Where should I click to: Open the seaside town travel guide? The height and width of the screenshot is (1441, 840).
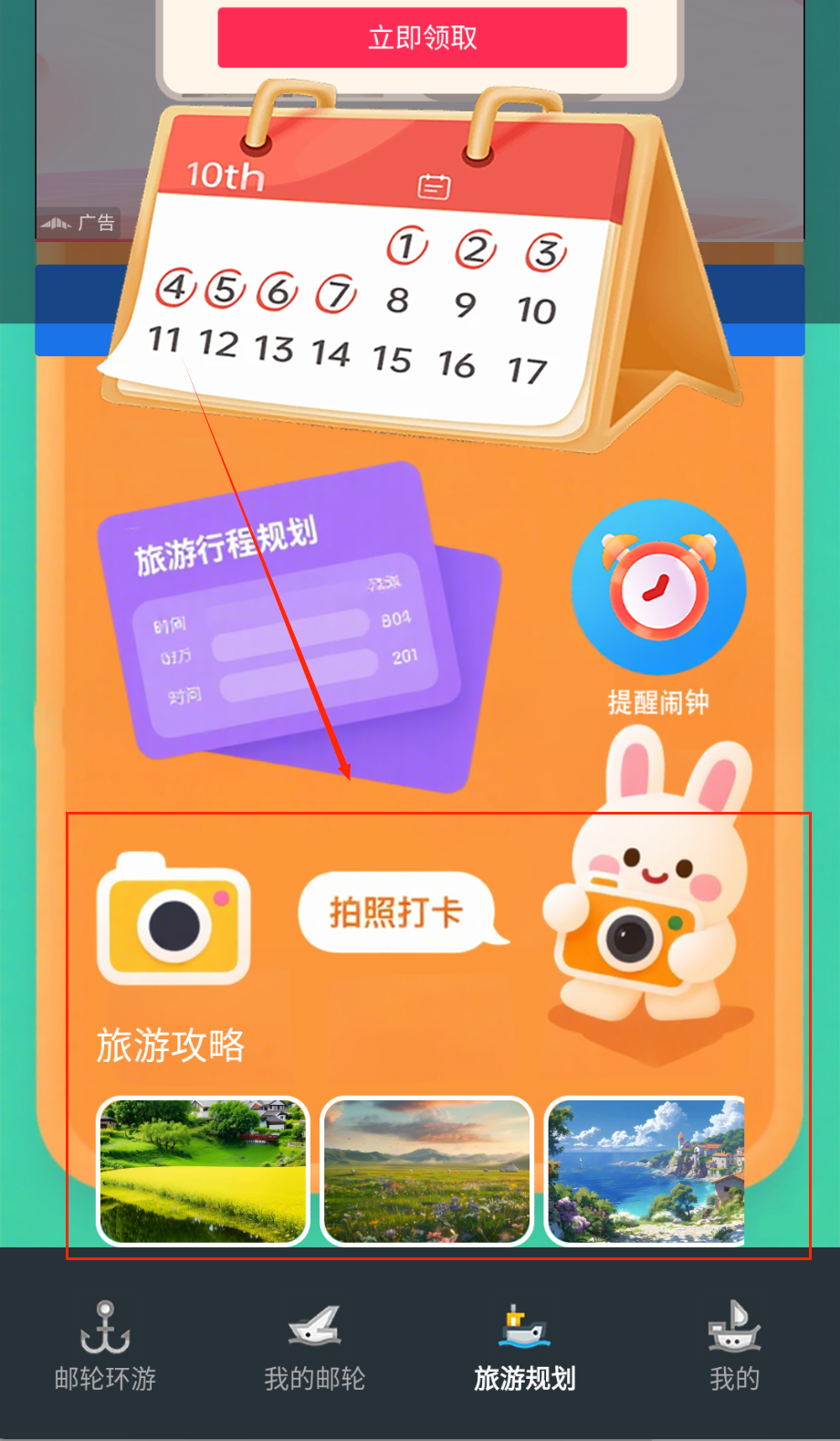[646, 1171]
